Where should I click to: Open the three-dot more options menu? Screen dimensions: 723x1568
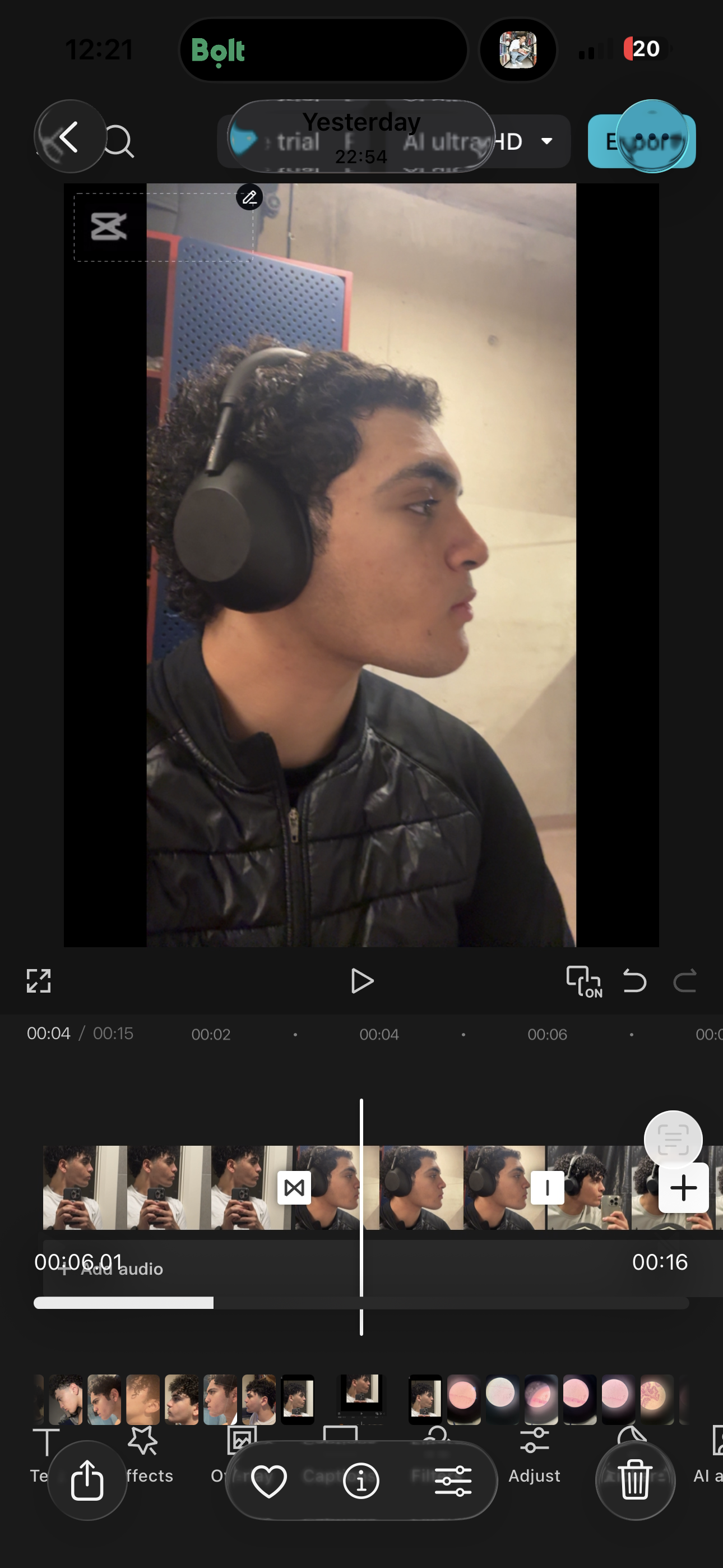652,136
